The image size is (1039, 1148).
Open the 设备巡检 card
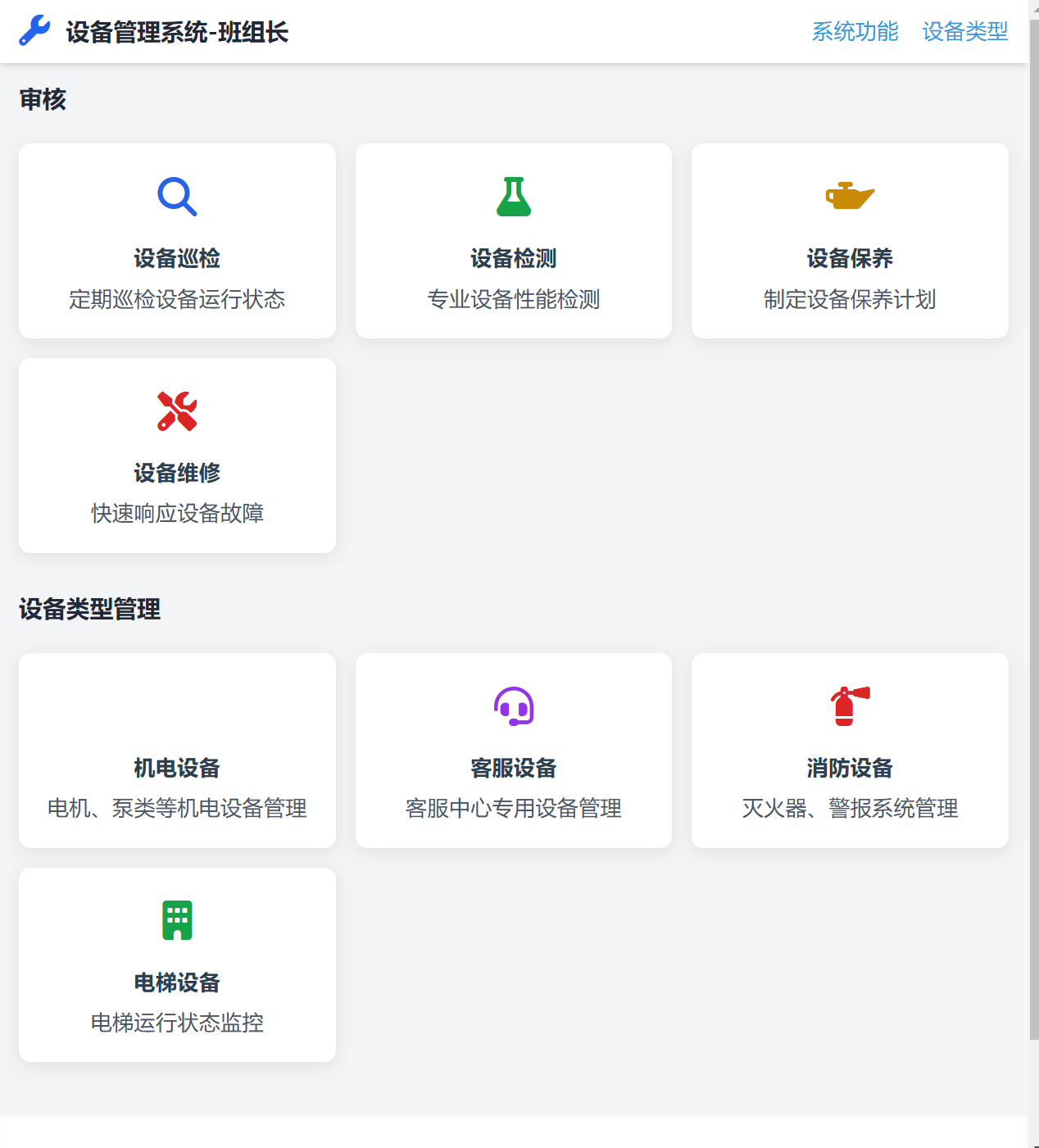(x=177, y=241)
